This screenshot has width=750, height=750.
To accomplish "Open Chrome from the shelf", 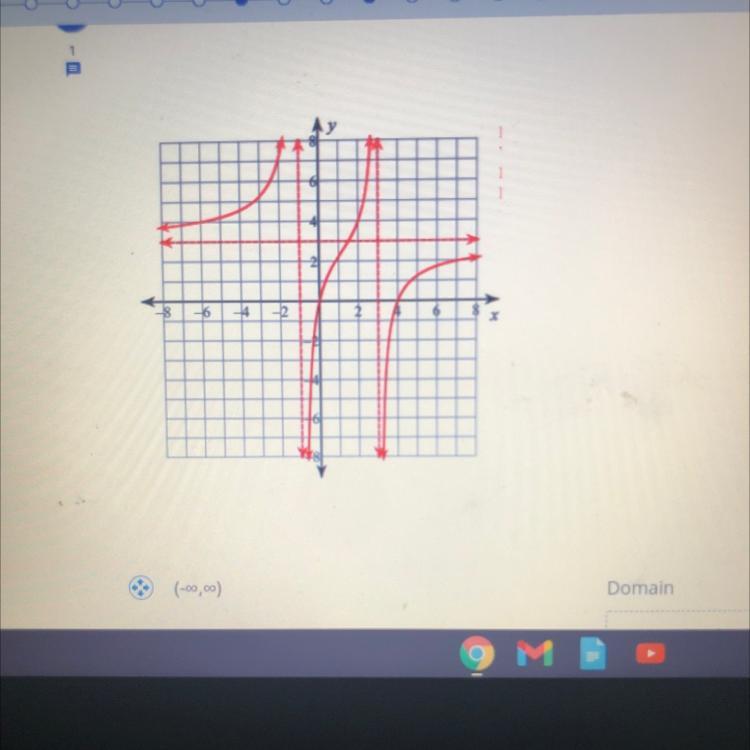I will tap(477, 654).
